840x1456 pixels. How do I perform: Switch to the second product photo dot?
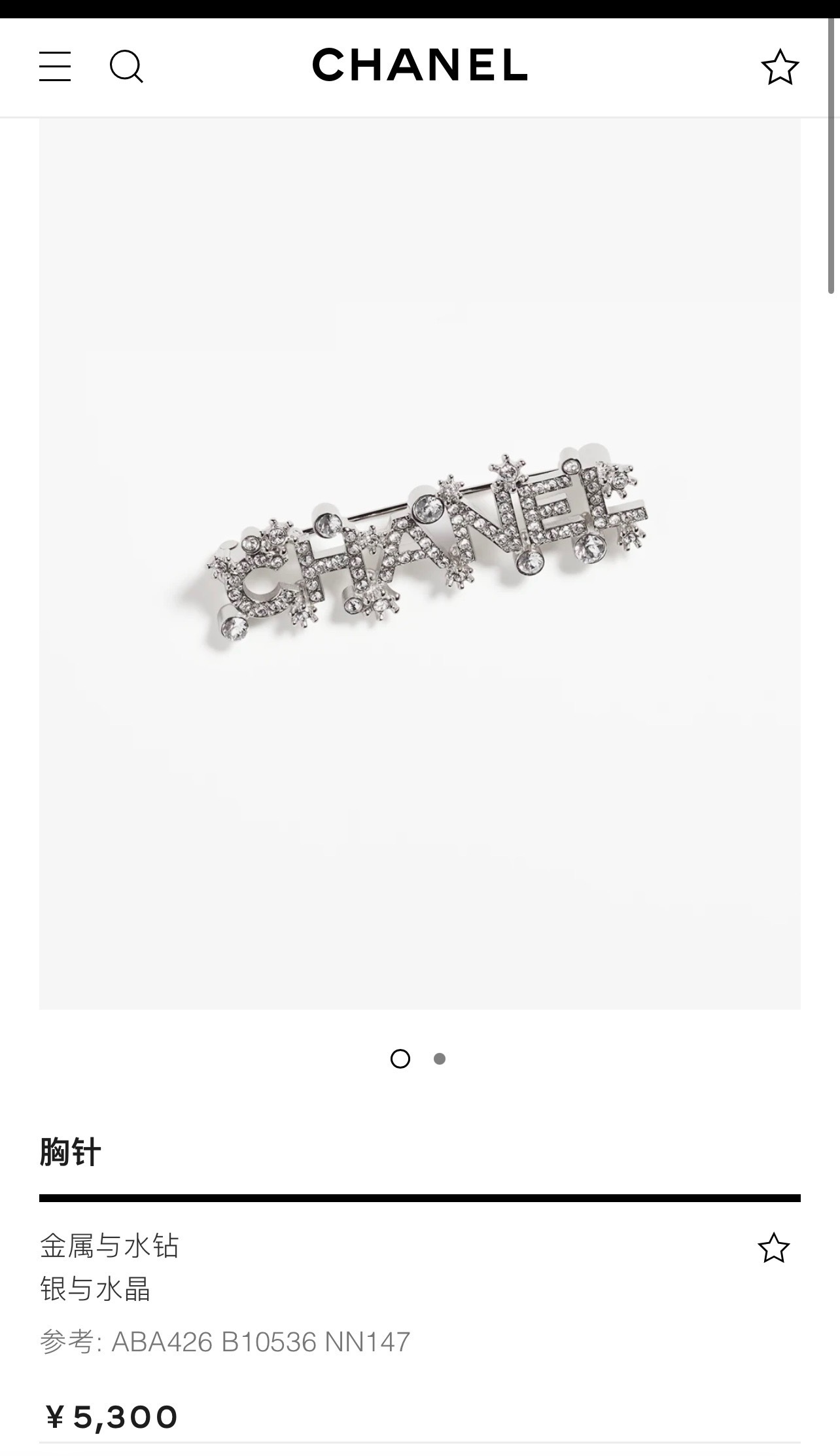point(440,1058)
